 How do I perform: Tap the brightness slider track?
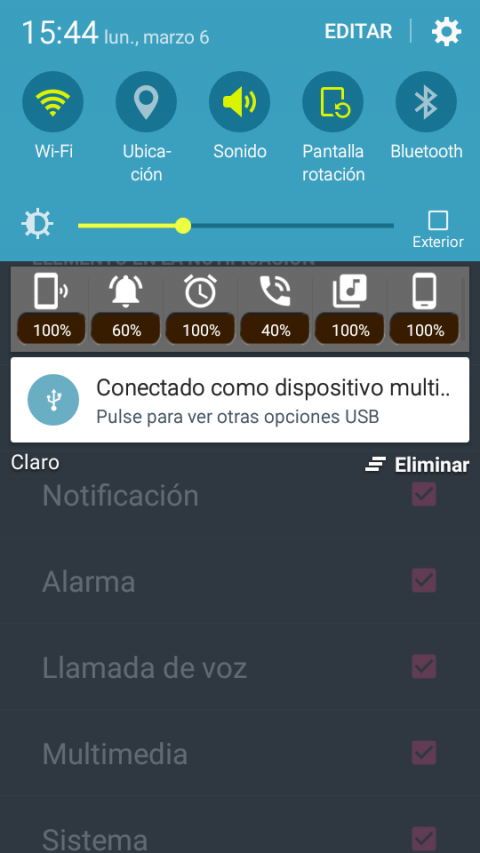point(236,225)
